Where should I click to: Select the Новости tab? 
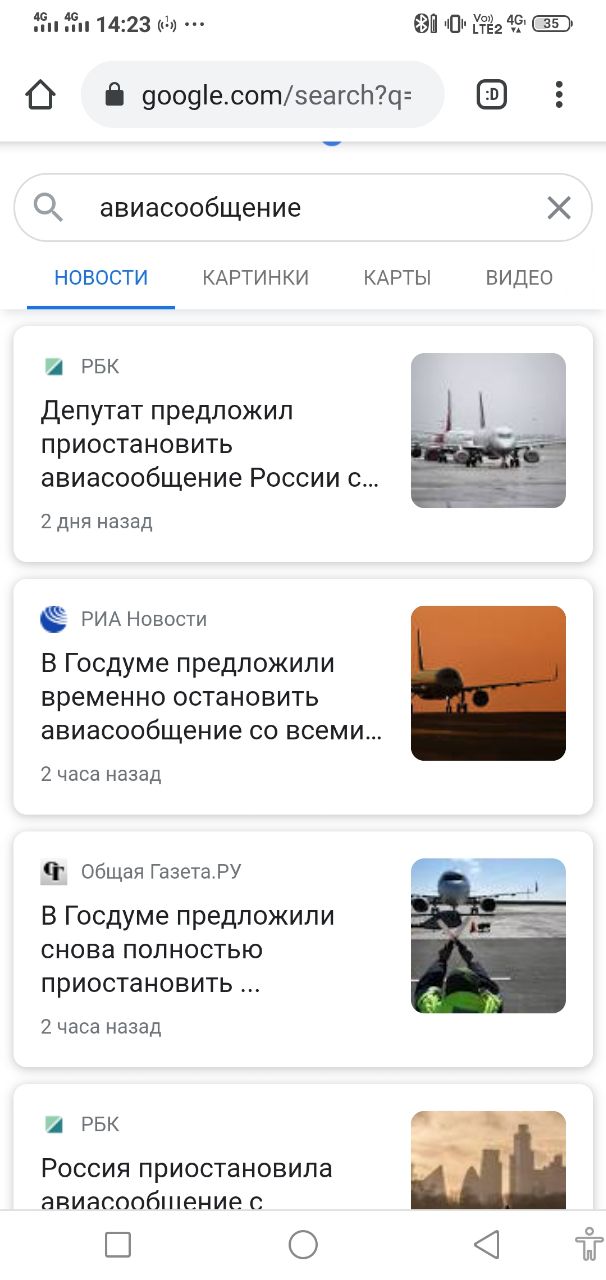pyautogui.click(x=101, y=278)
